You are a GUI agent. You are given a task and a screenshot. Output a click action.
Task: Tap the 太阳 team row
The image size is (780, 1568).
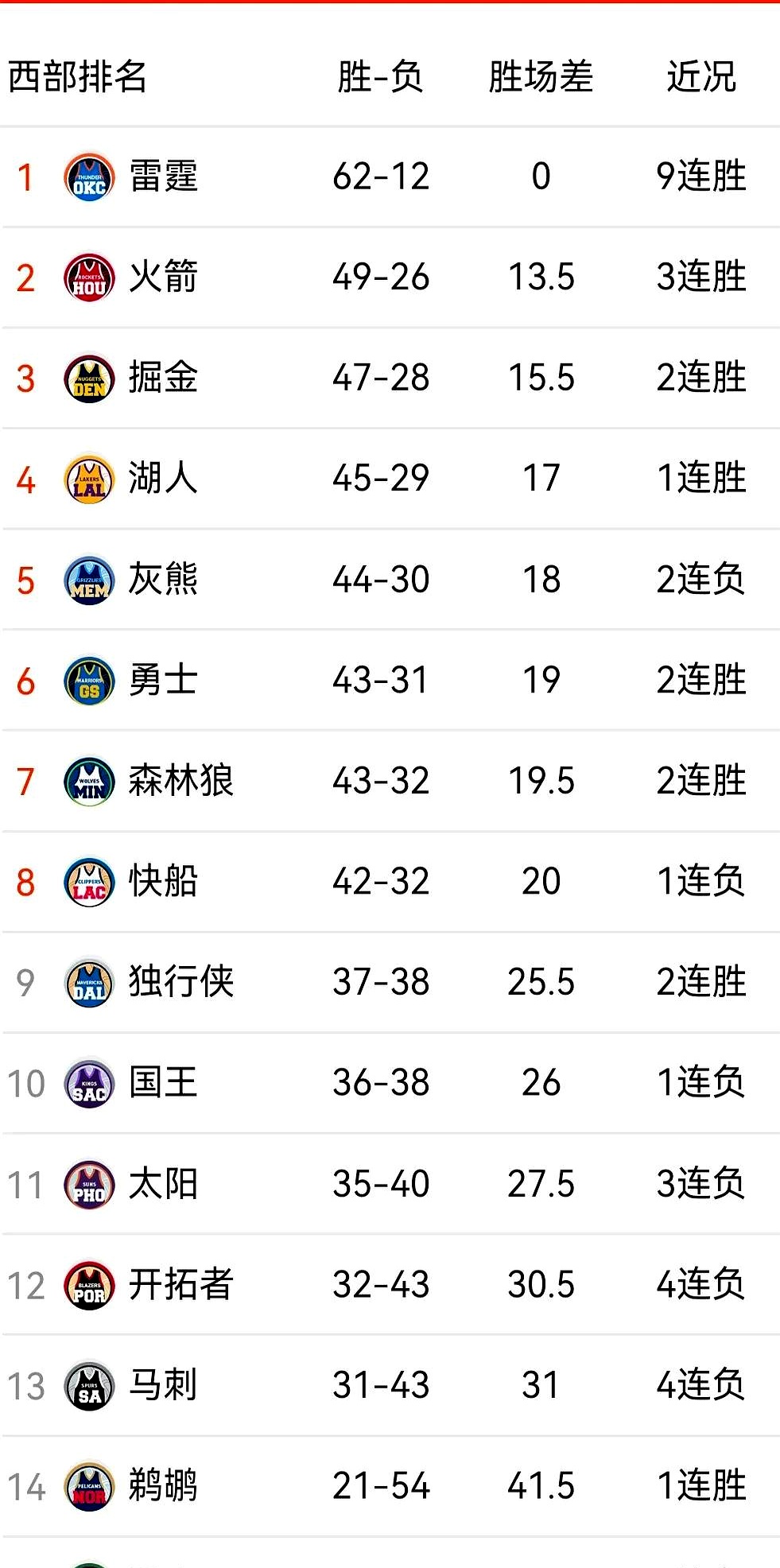(x=164, y=1184)
